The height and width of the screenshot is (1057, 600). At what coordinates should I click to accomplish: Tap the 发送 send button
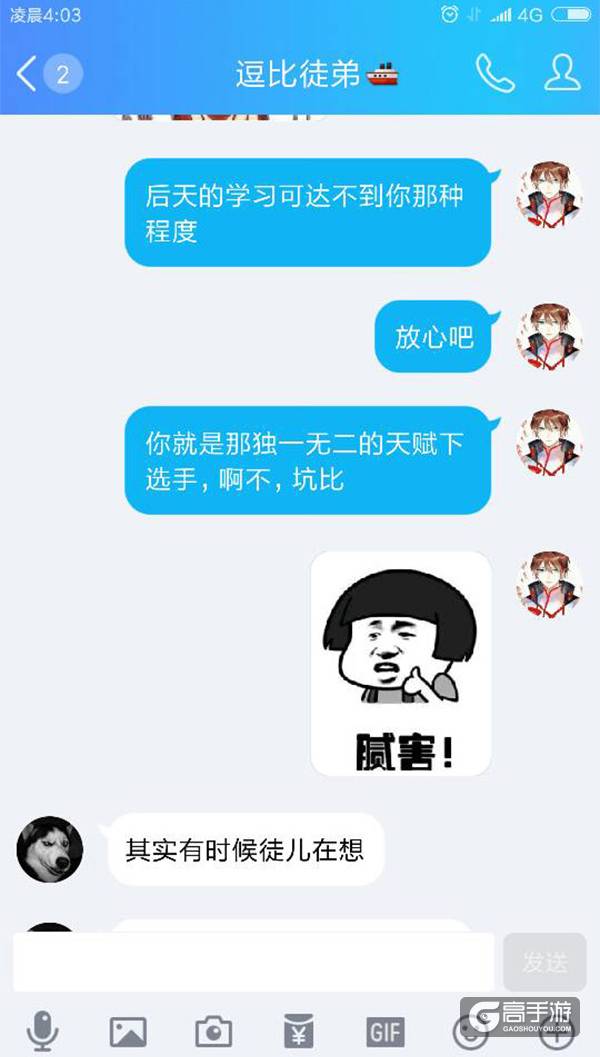point(544,962)
